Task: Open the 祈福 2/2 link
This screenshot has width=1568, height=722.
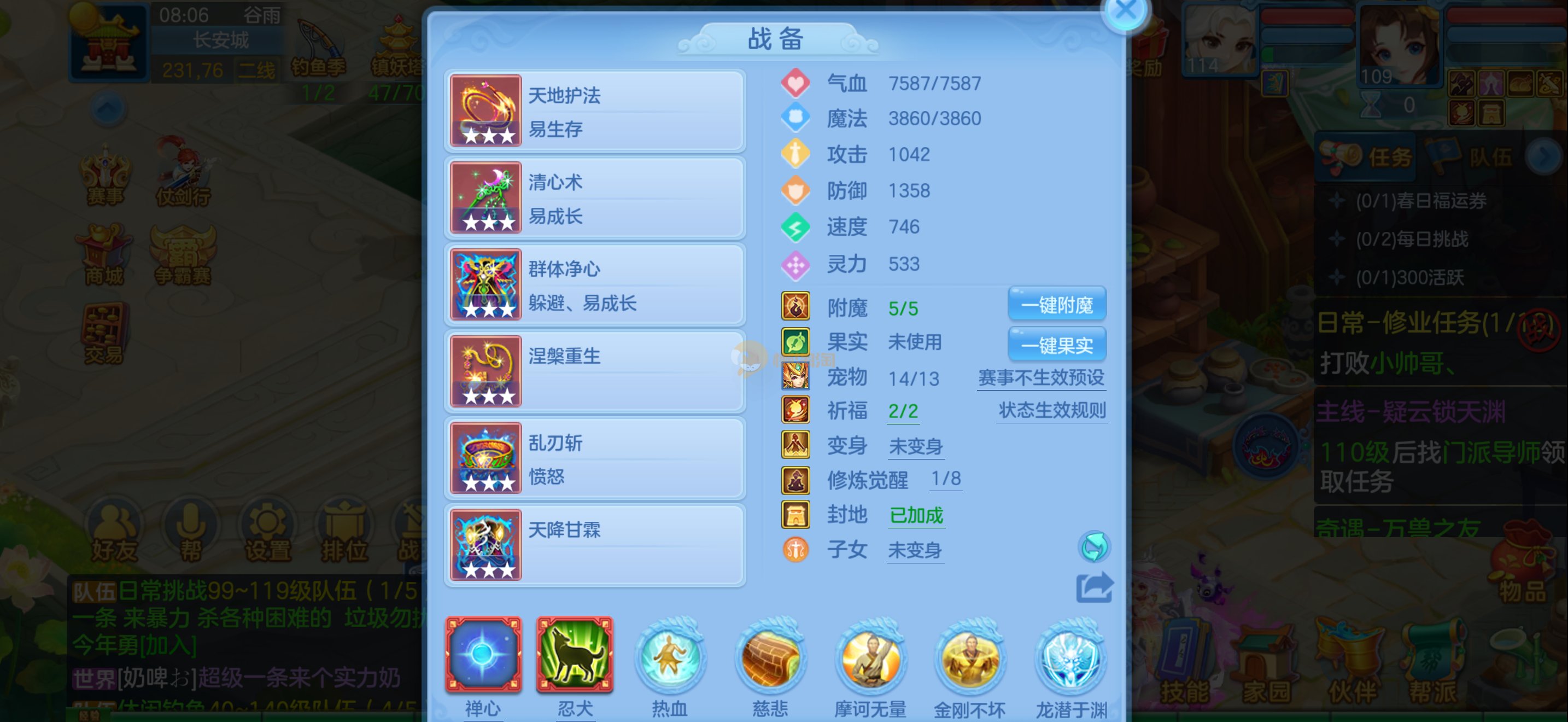Action: pos(903,411)
